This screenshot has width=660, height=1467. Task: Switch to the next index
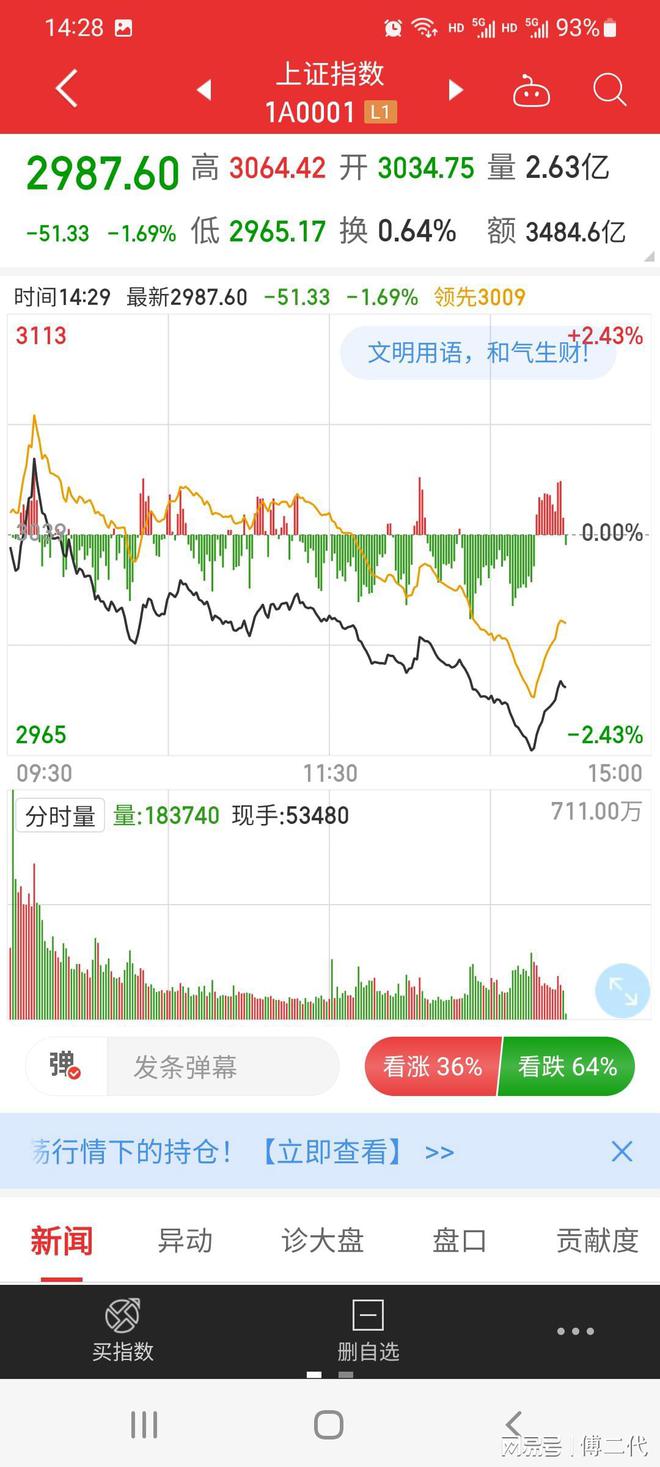456,90
